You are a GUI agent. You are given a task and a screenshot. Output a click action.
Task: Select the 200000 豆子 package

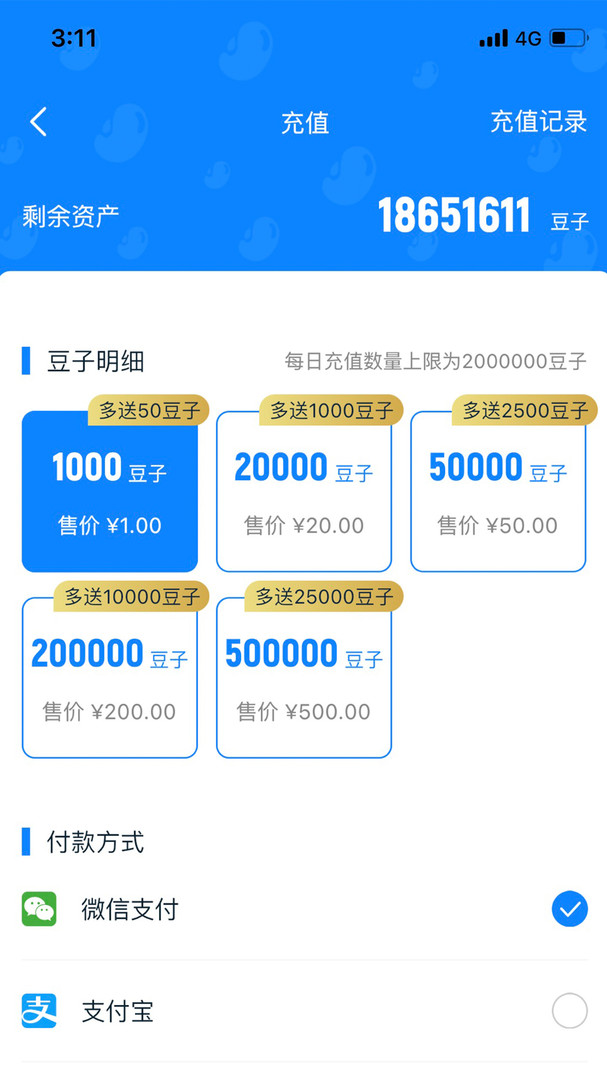(x=110, y=678)
